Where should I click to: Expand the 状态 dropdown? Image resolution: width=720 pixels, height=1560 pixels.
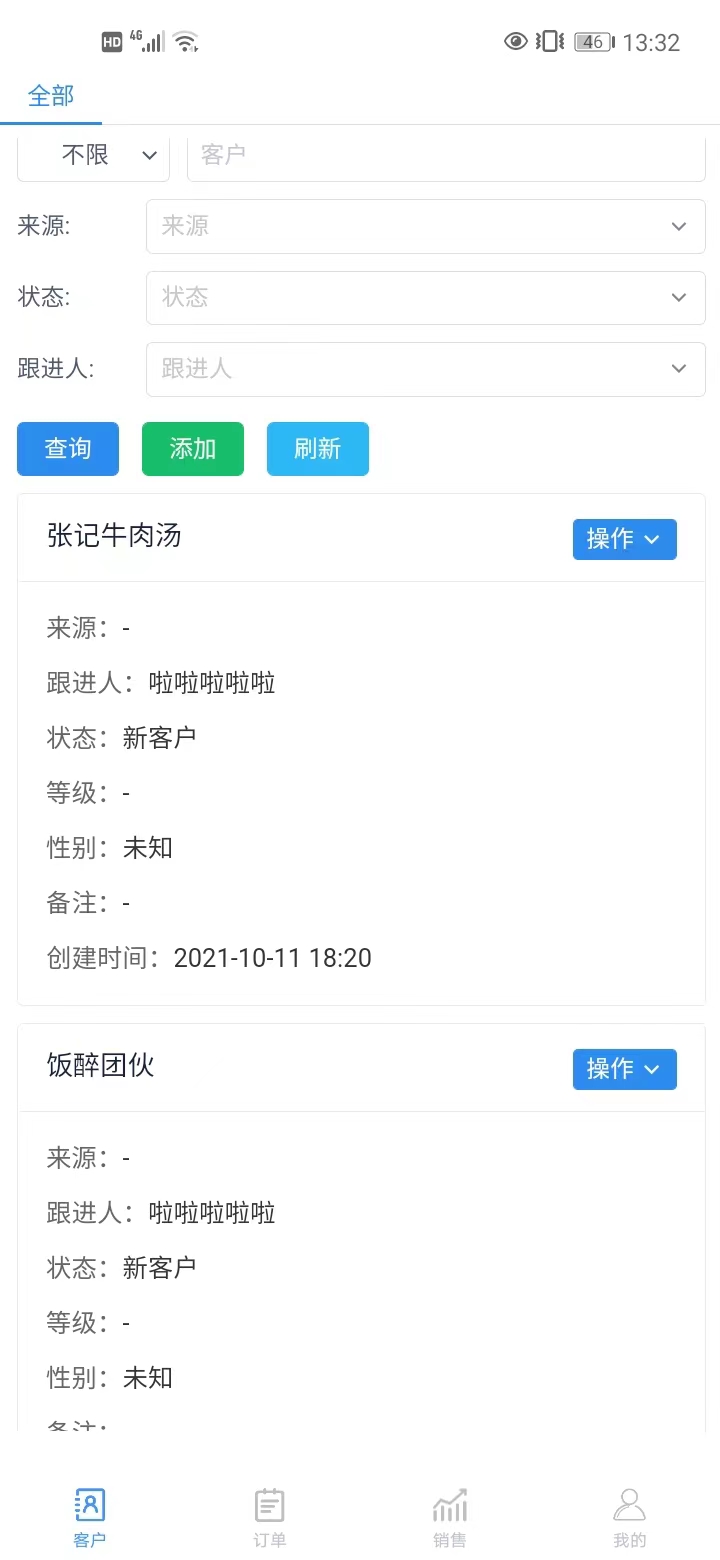point(426,298)
